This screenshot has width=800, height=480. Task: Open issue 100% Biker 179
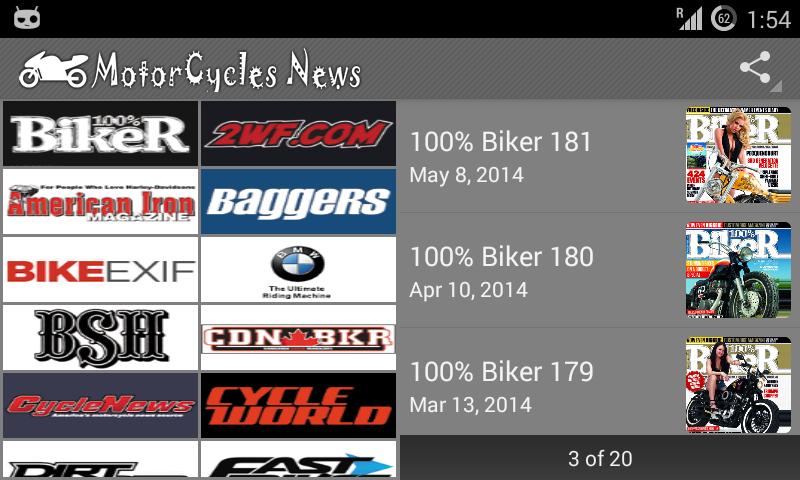point(540,386)
